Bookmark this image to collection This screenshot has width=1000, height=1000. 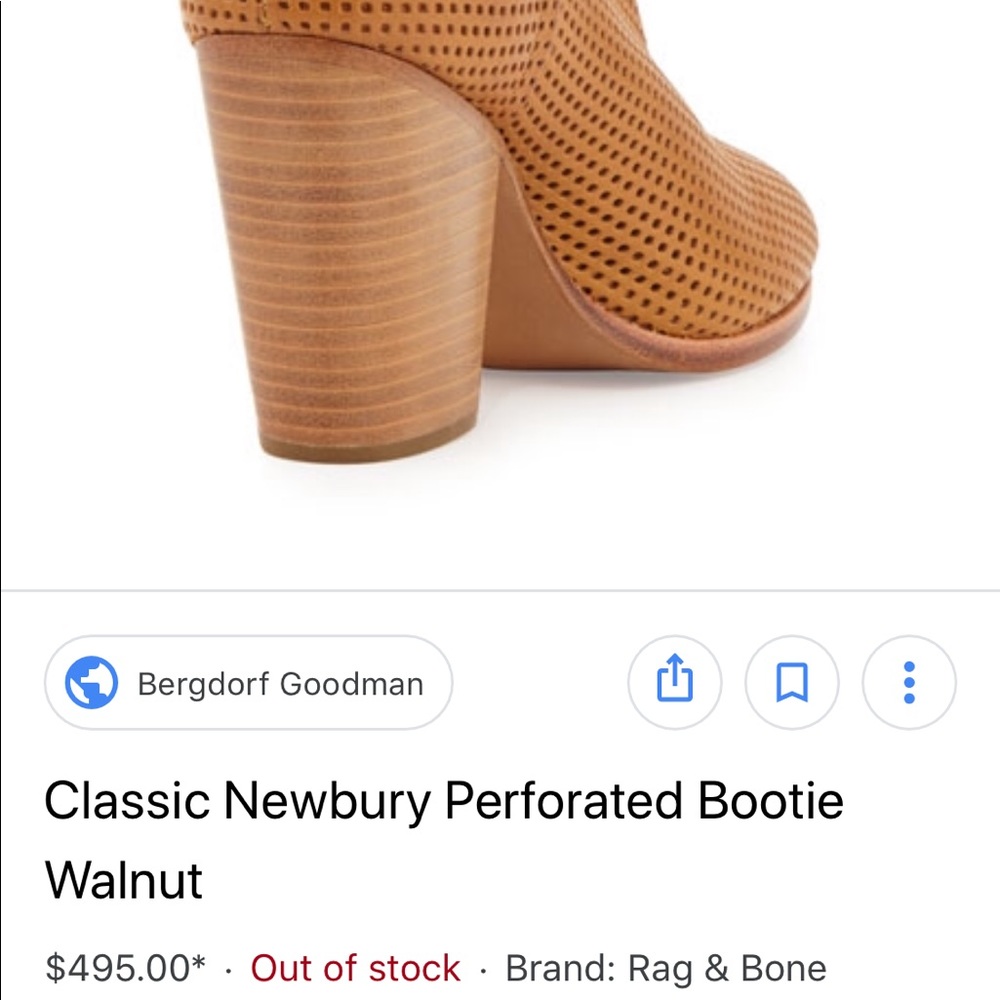click(x=792, y=682)
